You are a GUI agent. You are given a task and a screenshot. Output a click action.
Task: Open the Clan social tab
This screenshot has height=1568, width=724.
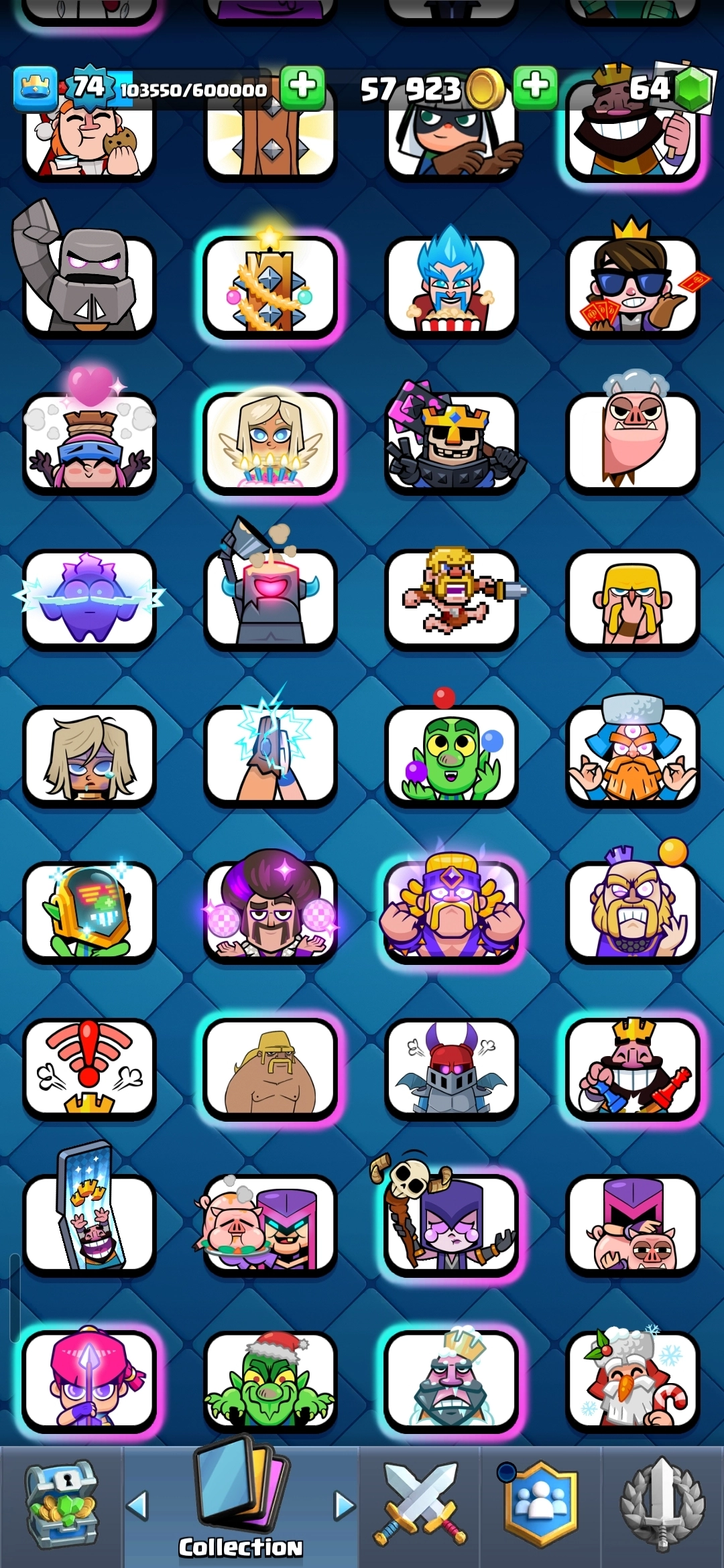[540, 1506]
